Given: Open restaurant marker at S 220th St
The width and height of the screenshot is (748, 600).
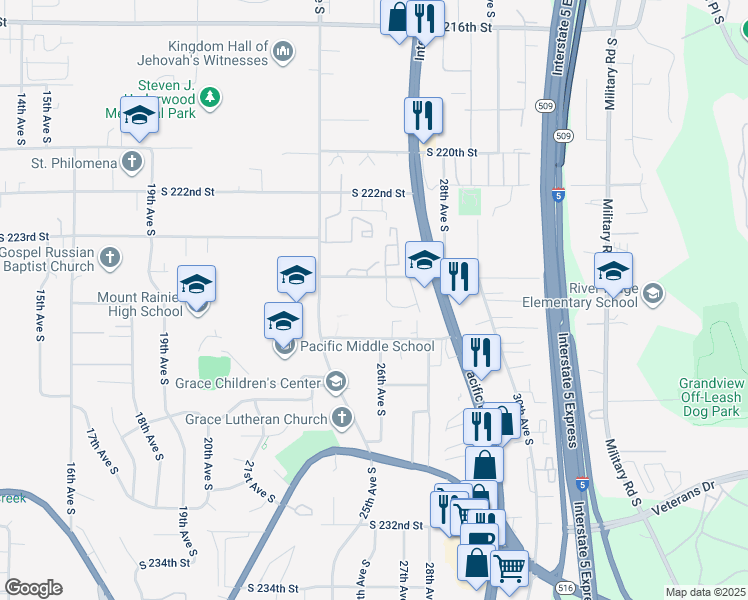Looking at the screenshot, I should [423, 119].
